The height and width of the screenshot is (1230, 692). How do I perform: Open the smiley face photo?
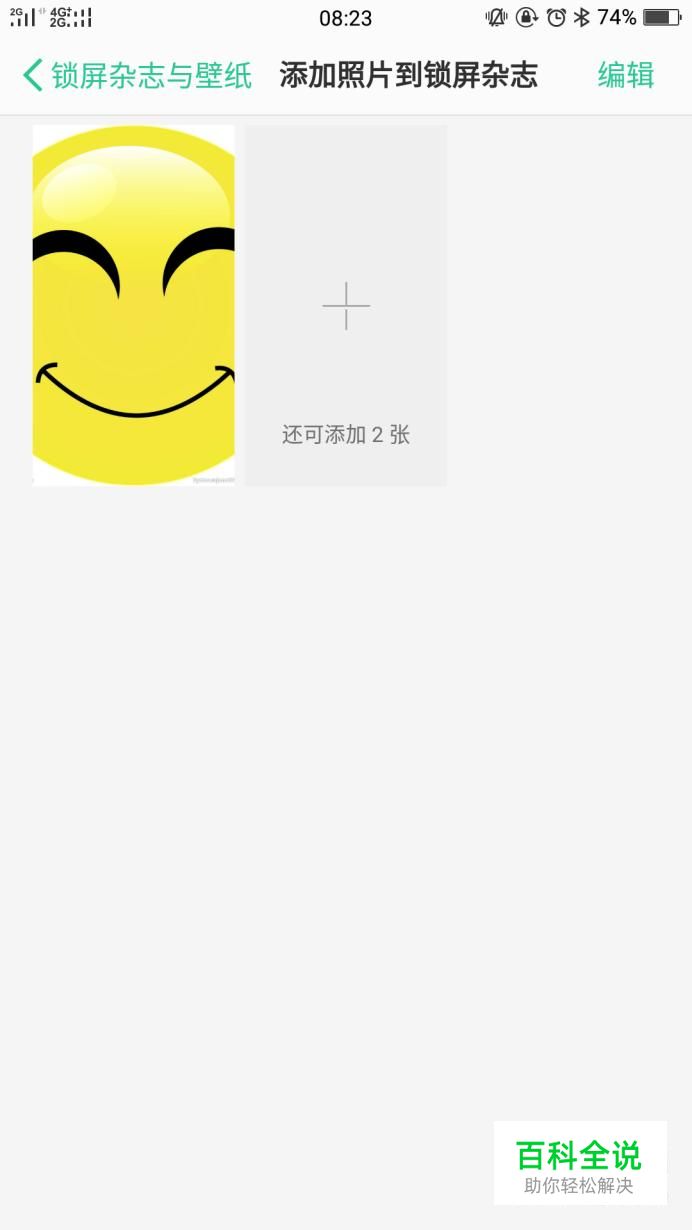134,305
